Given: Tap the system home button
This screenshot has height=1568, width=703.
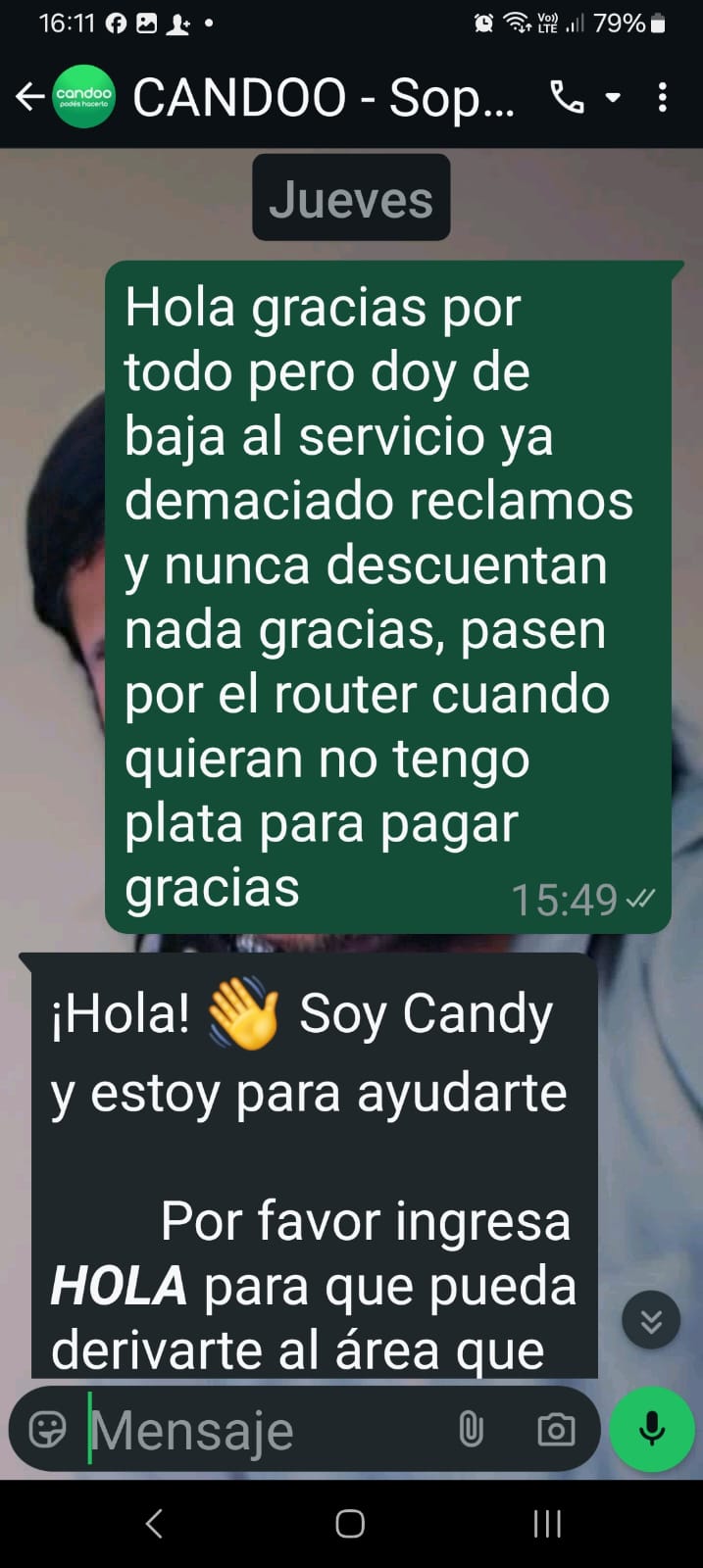Looking at the screenshot, I should tap(350, 1523).
